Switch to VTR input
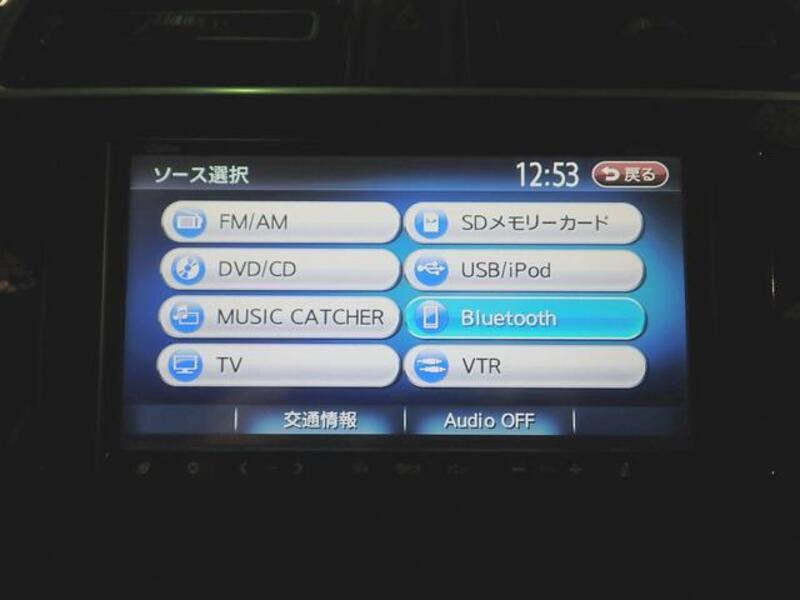800x600 pixels. (x=524, y=367)
